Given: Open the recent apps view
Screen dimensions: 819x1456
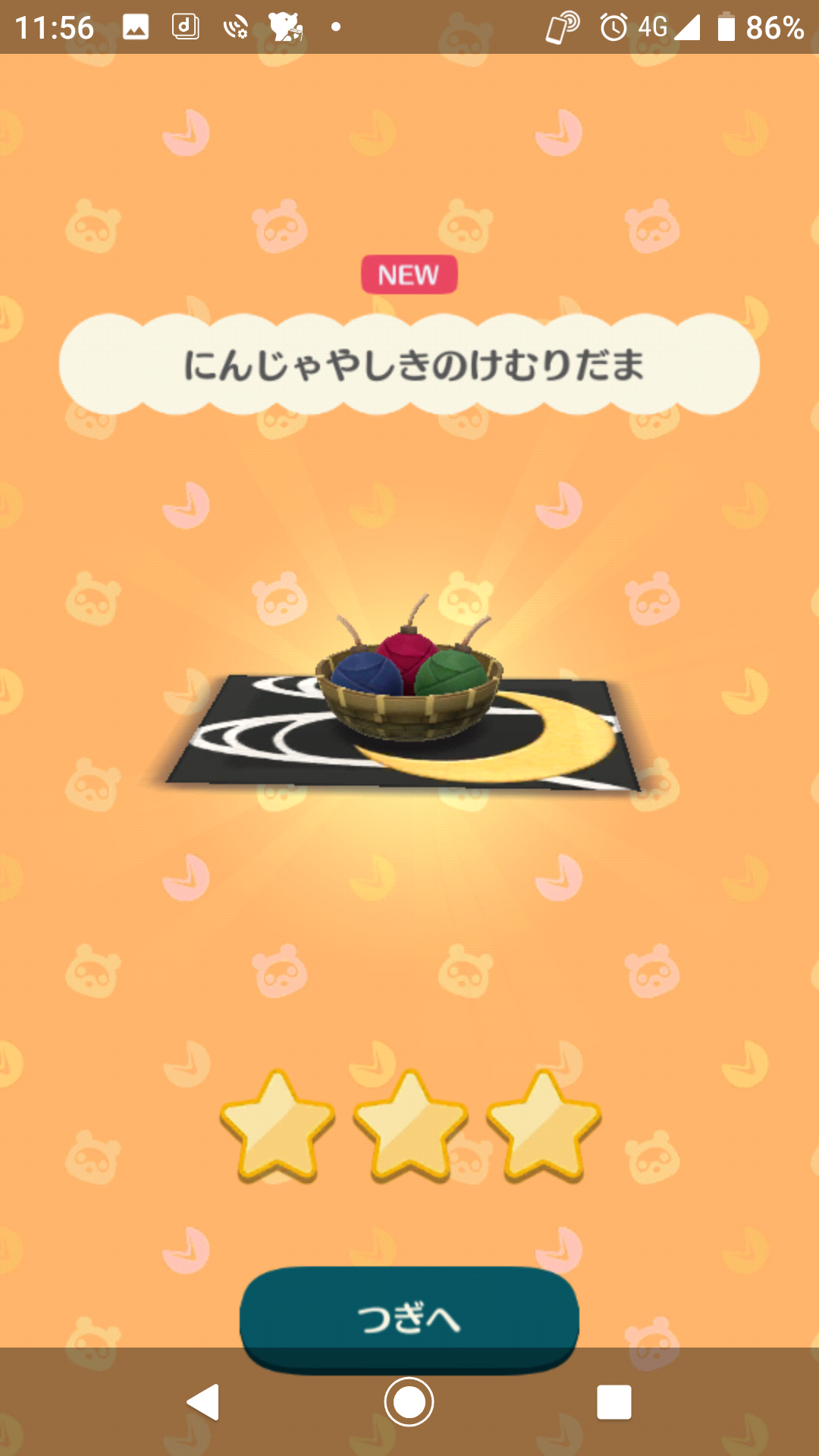Looking at the screenshot, I should pyautogui.click(x=613, y=1402).
